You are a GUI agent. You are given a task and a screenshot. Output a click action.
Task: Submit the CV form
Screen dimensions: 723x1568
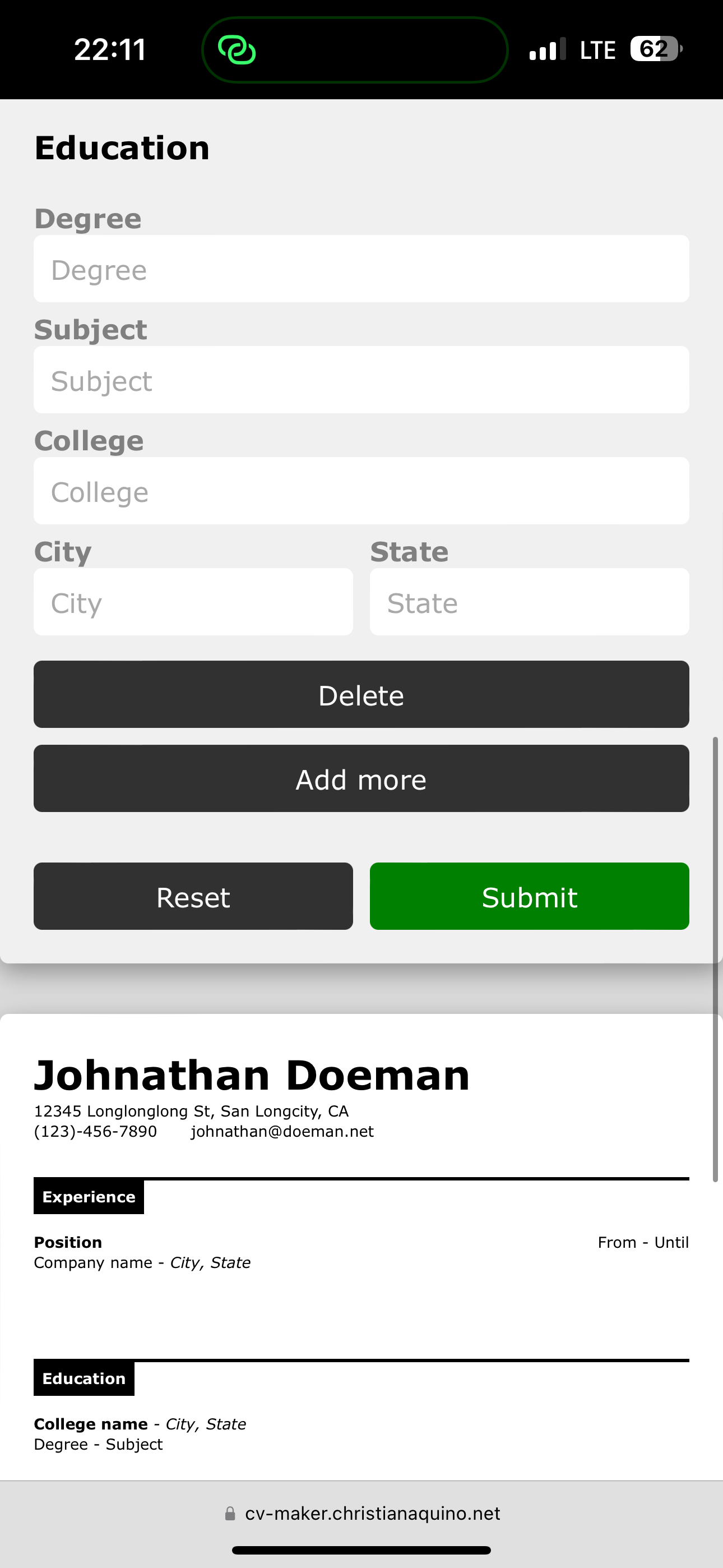coord(530,896)
